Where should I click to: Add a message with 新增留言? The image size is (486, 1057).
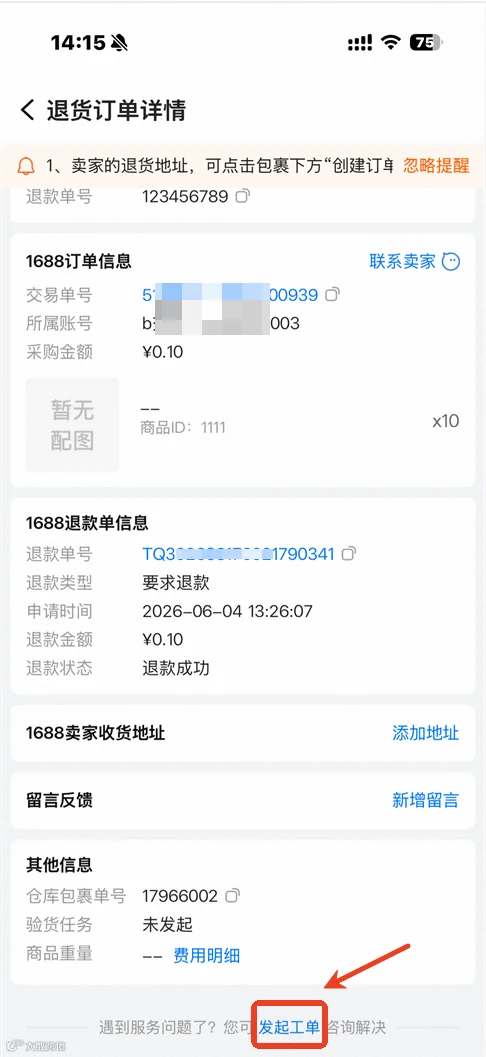pos(425,800)
